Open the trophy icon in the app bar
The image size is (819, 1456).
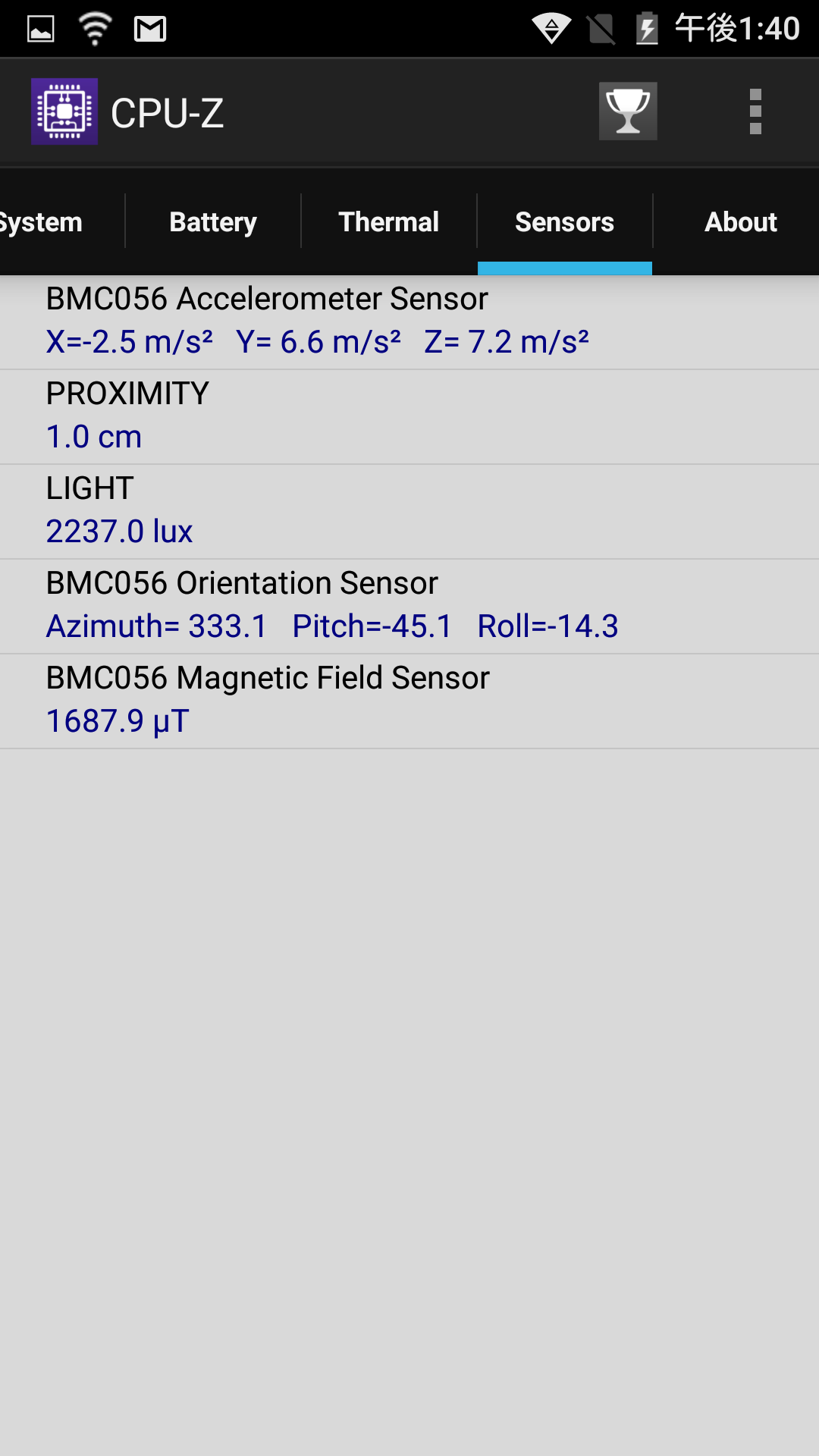(x=628, y=111)
